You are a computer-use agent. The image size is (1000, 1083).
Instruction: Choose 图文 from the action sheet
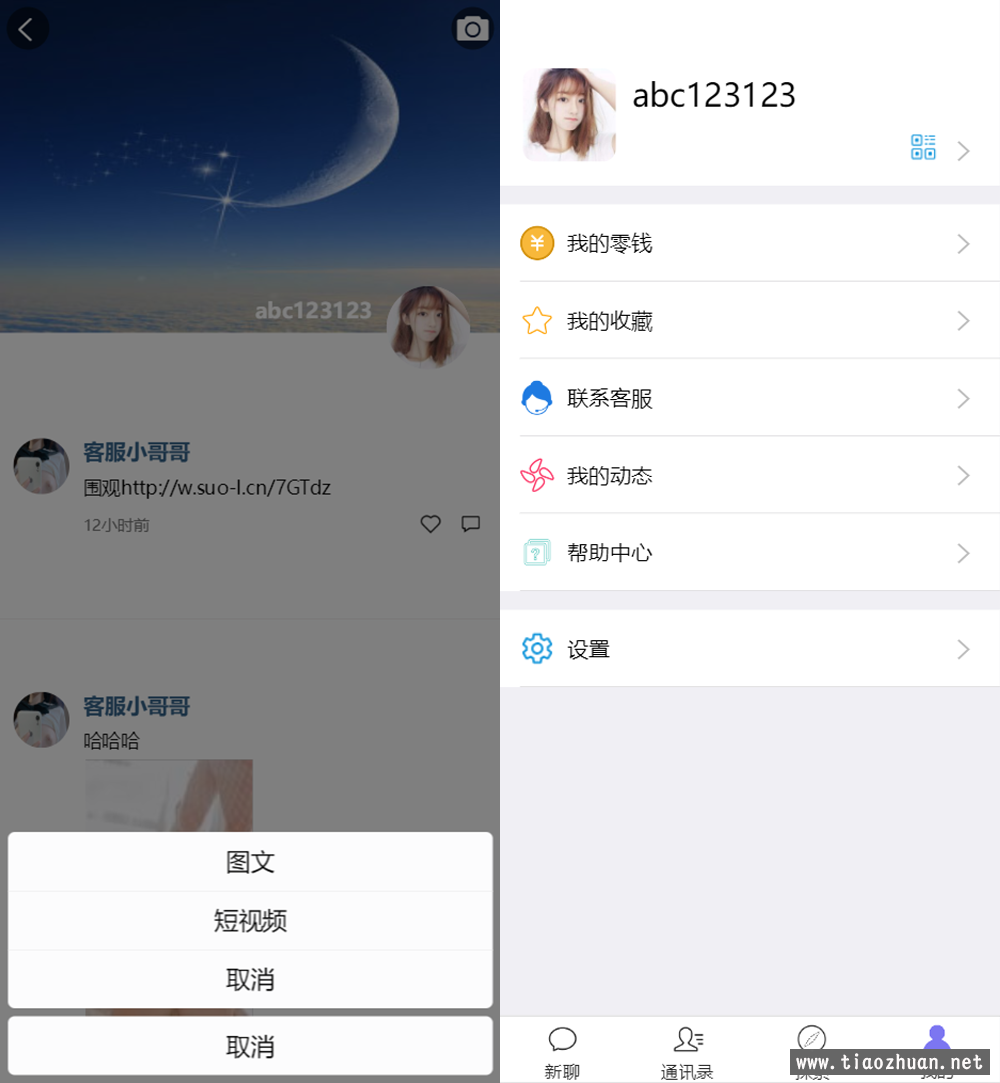coord(250,862)
